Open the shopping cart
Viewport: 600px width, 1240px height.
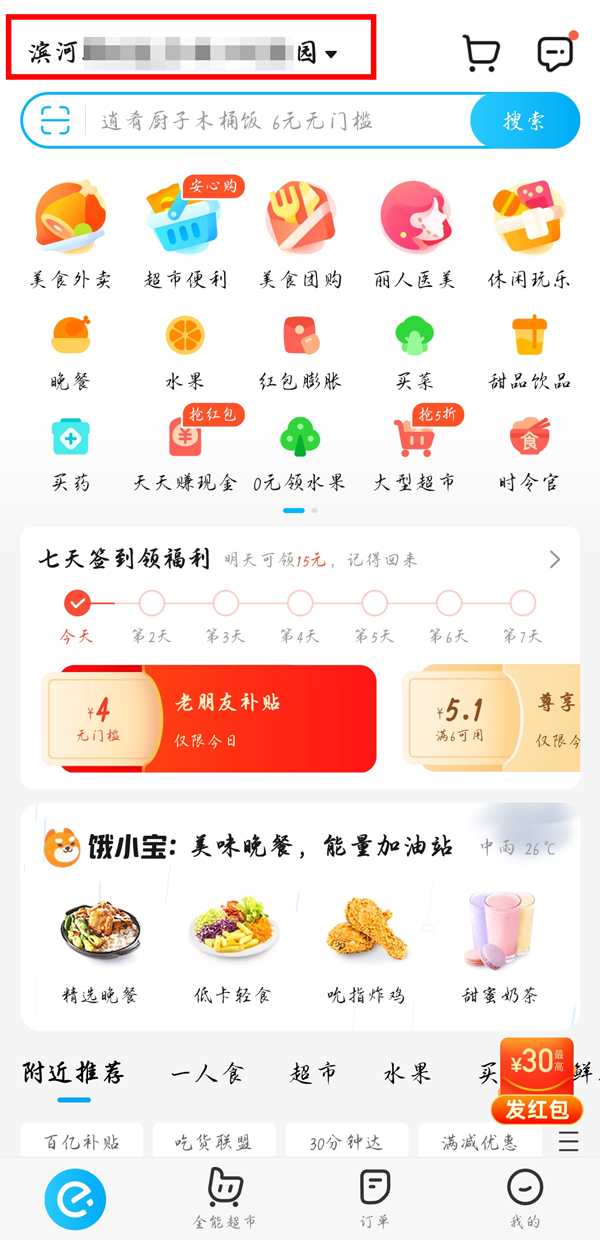coord(481,53)
